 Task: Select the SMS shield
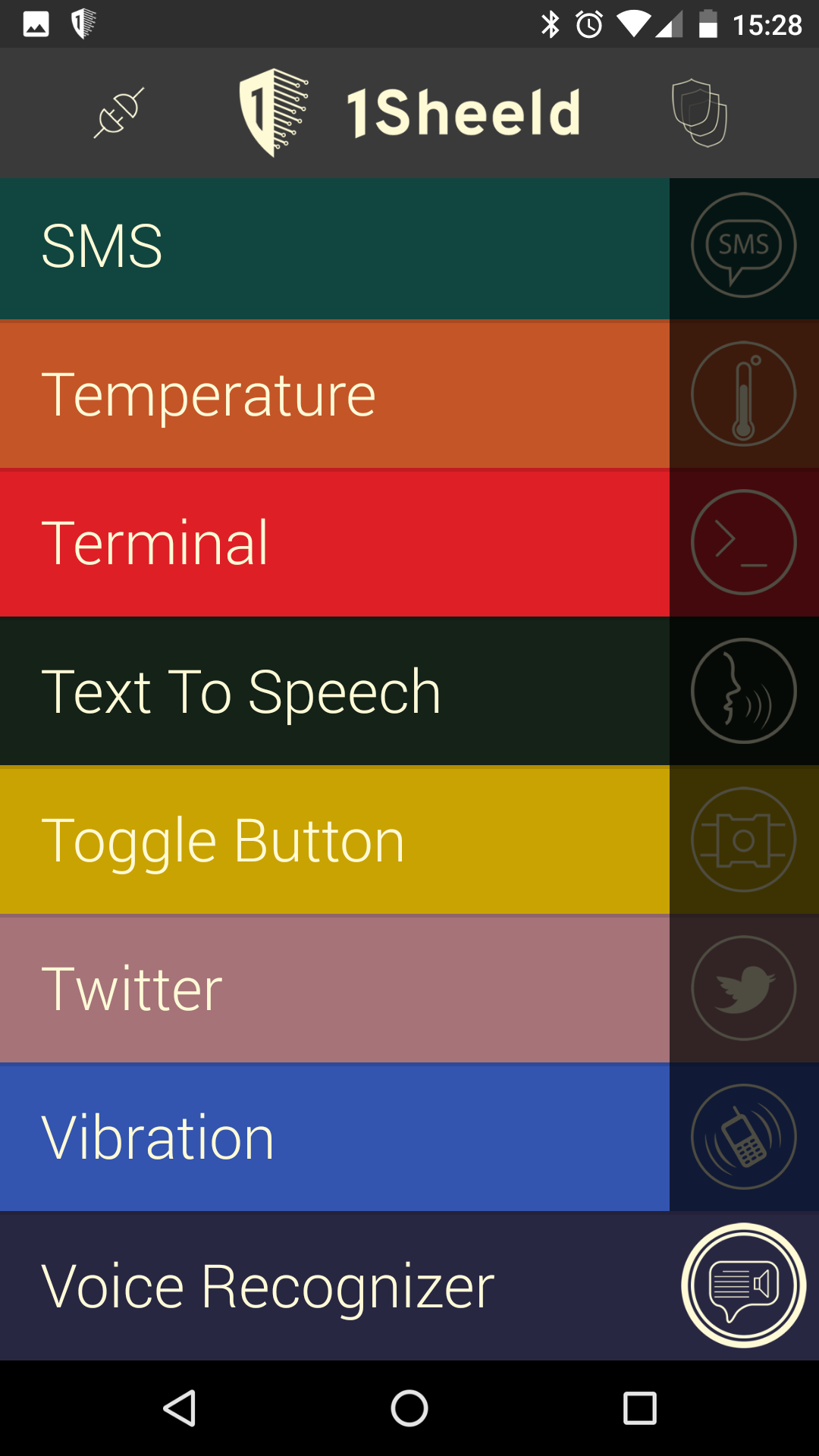pyautogui.click(x=334, y=247)
